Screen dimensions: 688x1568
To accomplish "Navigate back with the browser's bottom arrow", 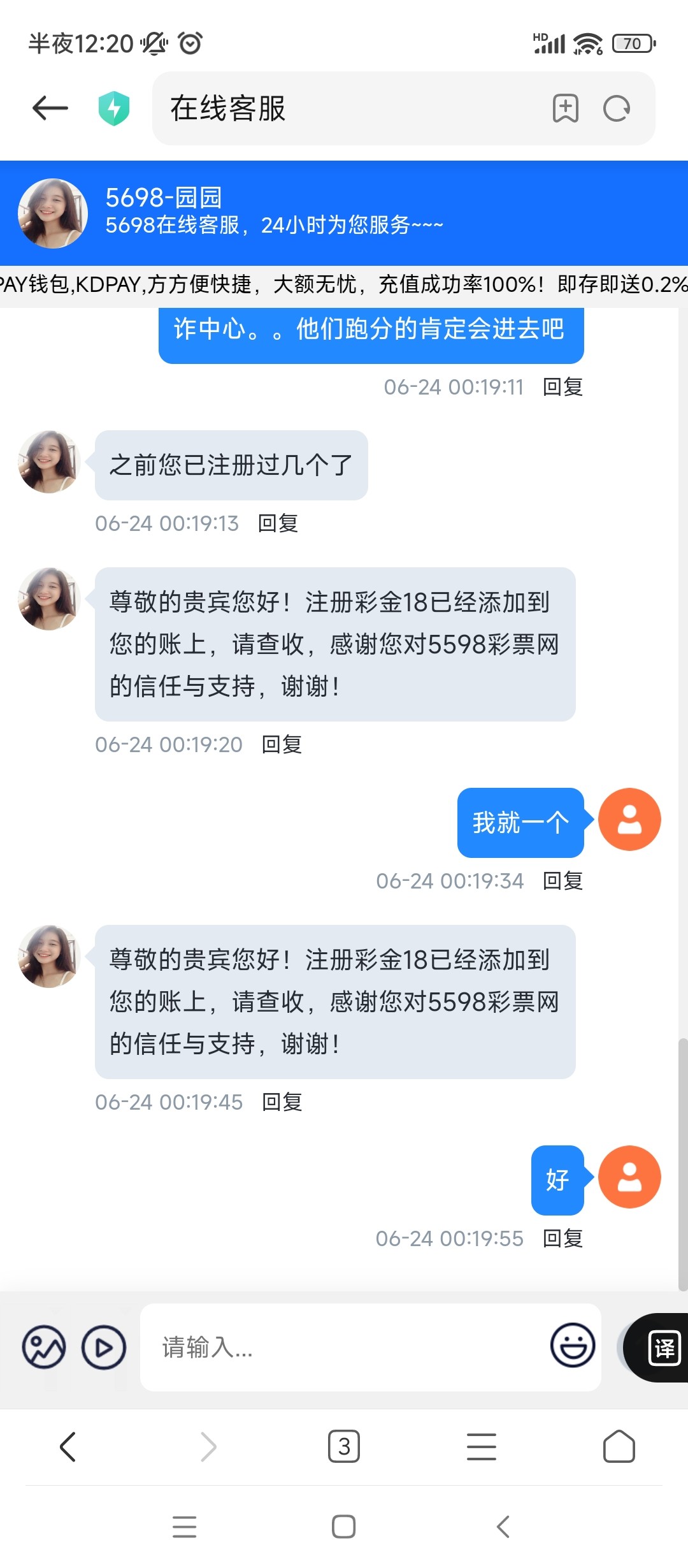I will pyautogui.click(x=68, y=1447).
